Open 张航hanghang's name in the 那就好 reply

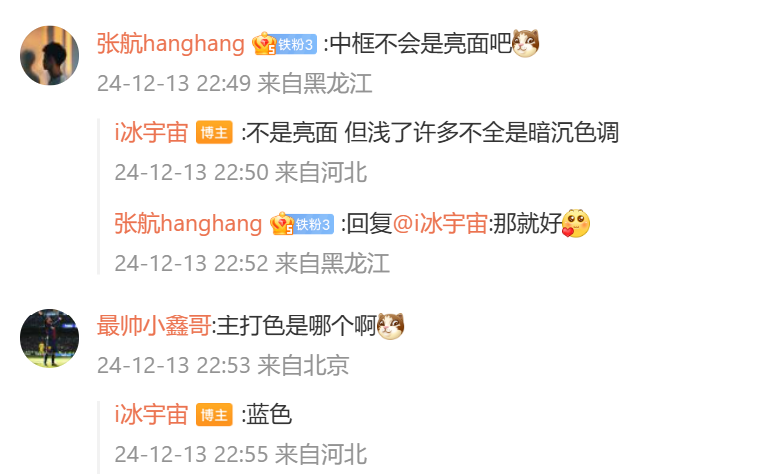(187, 223)
